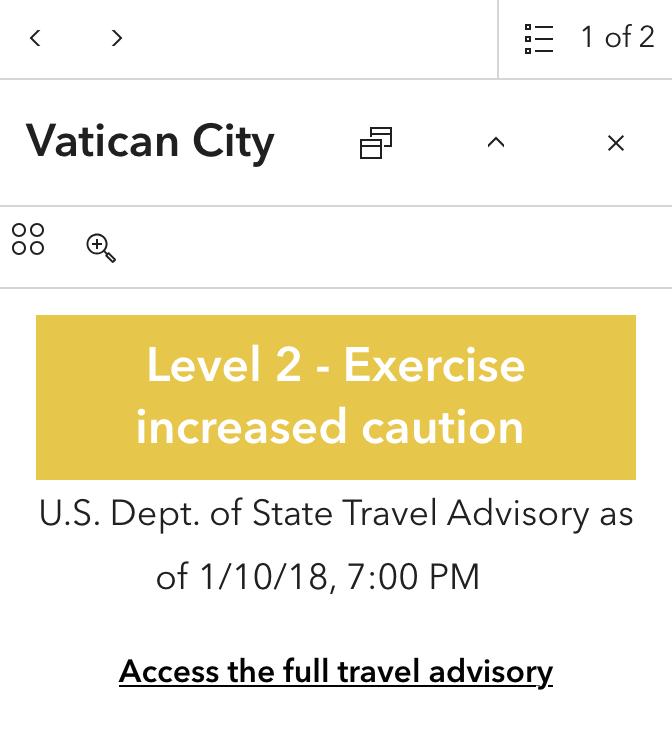
Task: Close the Vatican City popup
Action: 616,143
